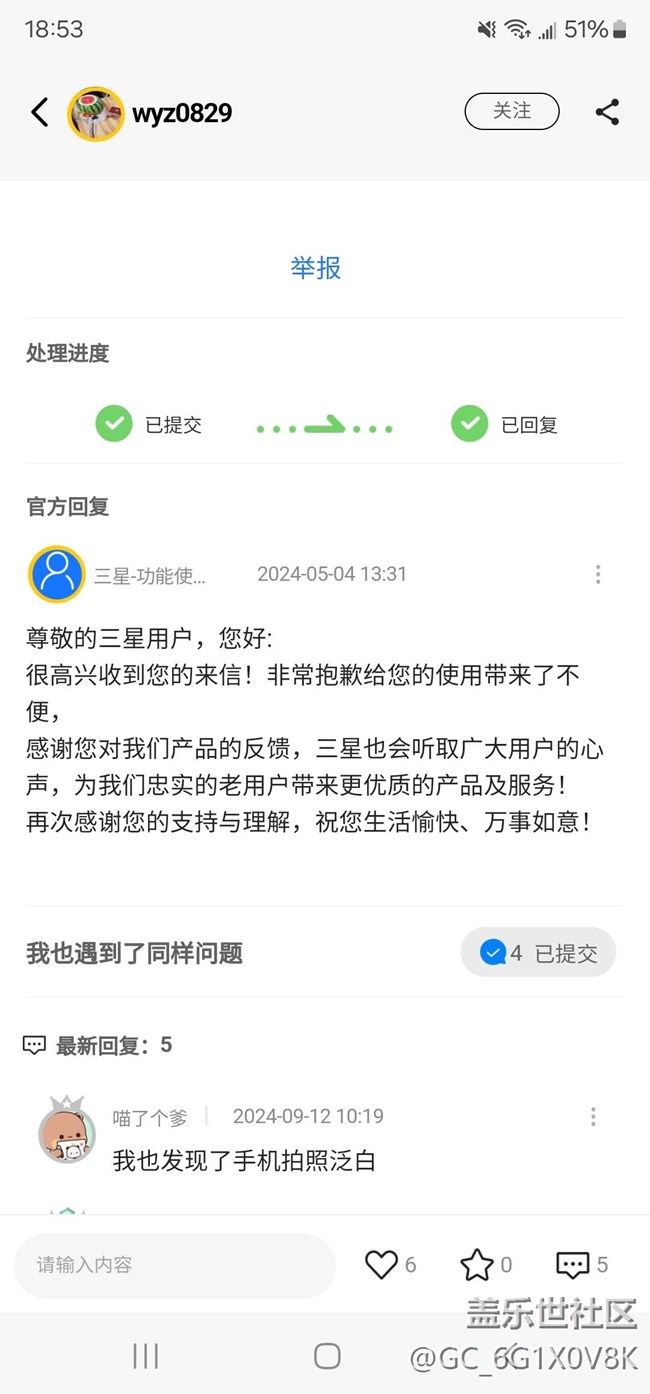This screenshot has width=650, height=1394.
Task: Go back using the header arrow
Action: coord(39,112)
